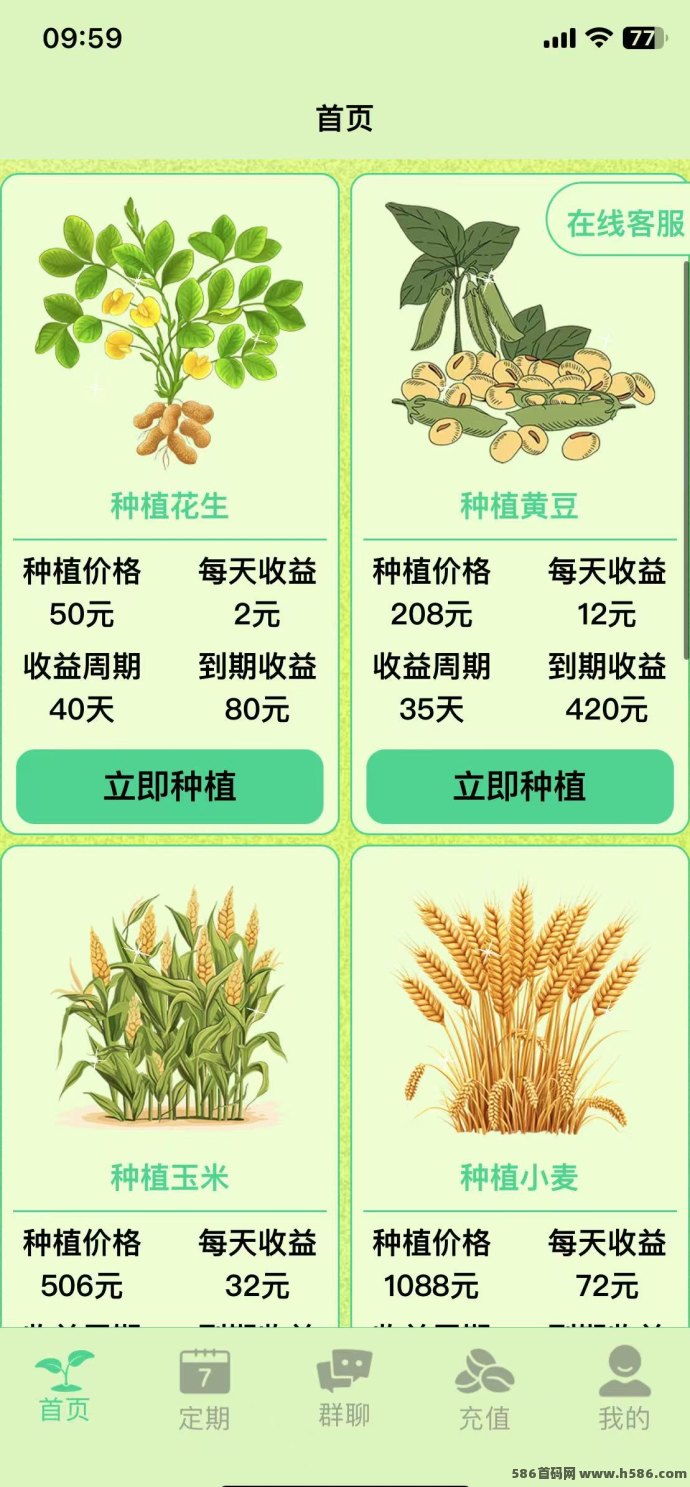Image resolution: width=690 pixels, height=1487 pixels.
Task: Tap 立即种植 under 种植黄豆
Action: point(520,787)
